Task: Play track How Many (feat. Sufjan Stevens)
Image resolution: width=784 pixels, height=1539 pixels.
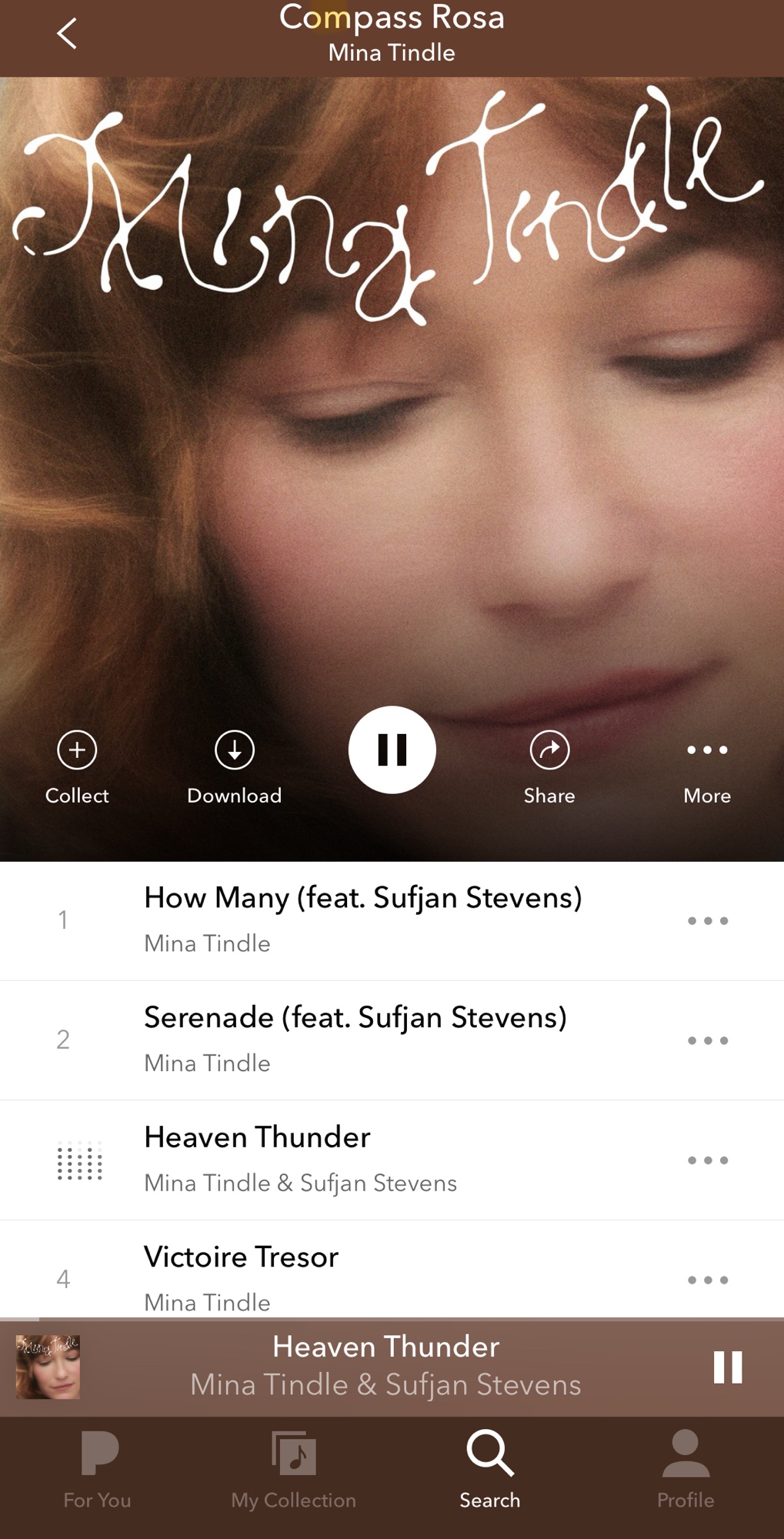Action: point(362,919)
